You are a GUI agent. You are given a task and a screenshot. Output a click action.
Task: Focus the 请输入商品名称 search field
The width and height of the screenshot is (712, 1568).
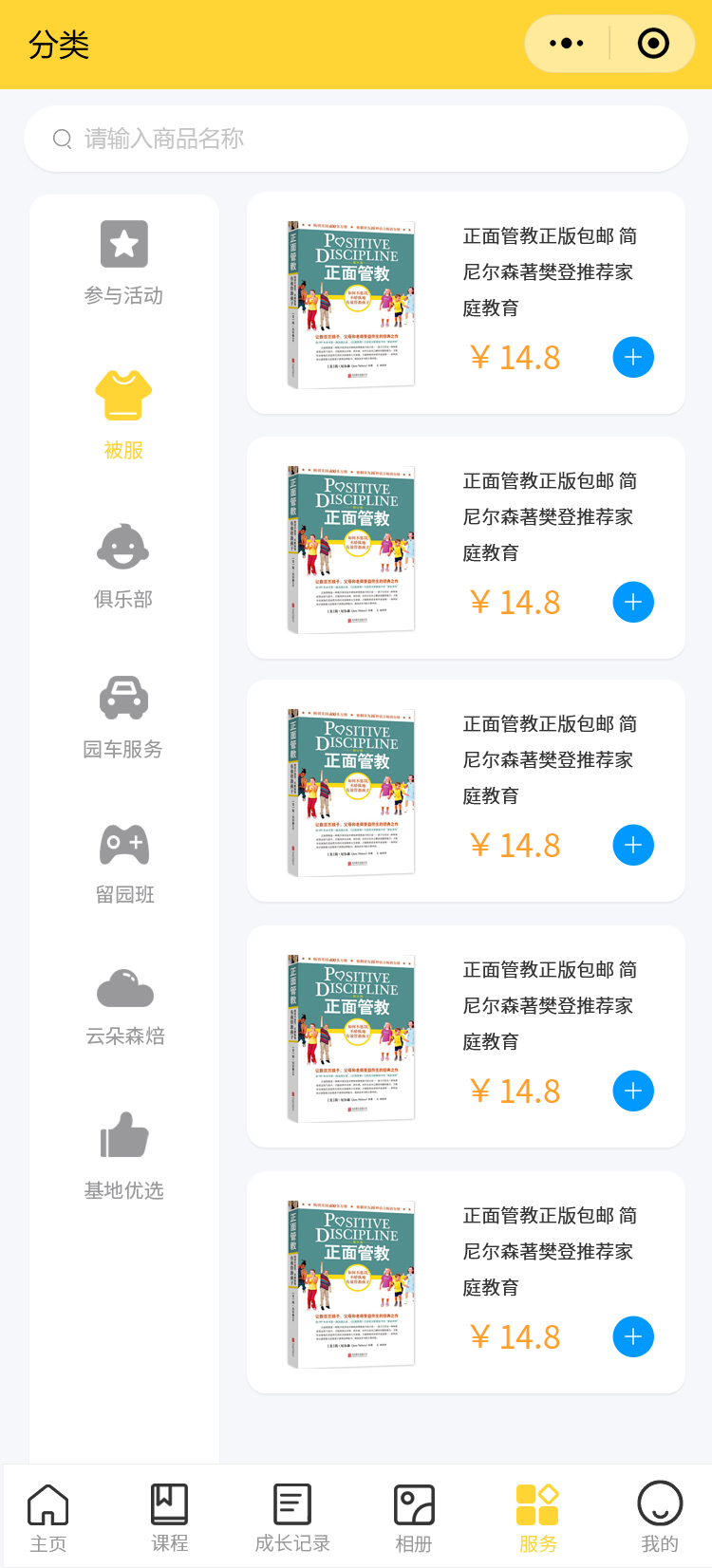pyautogui.click(x=356, y=139)
